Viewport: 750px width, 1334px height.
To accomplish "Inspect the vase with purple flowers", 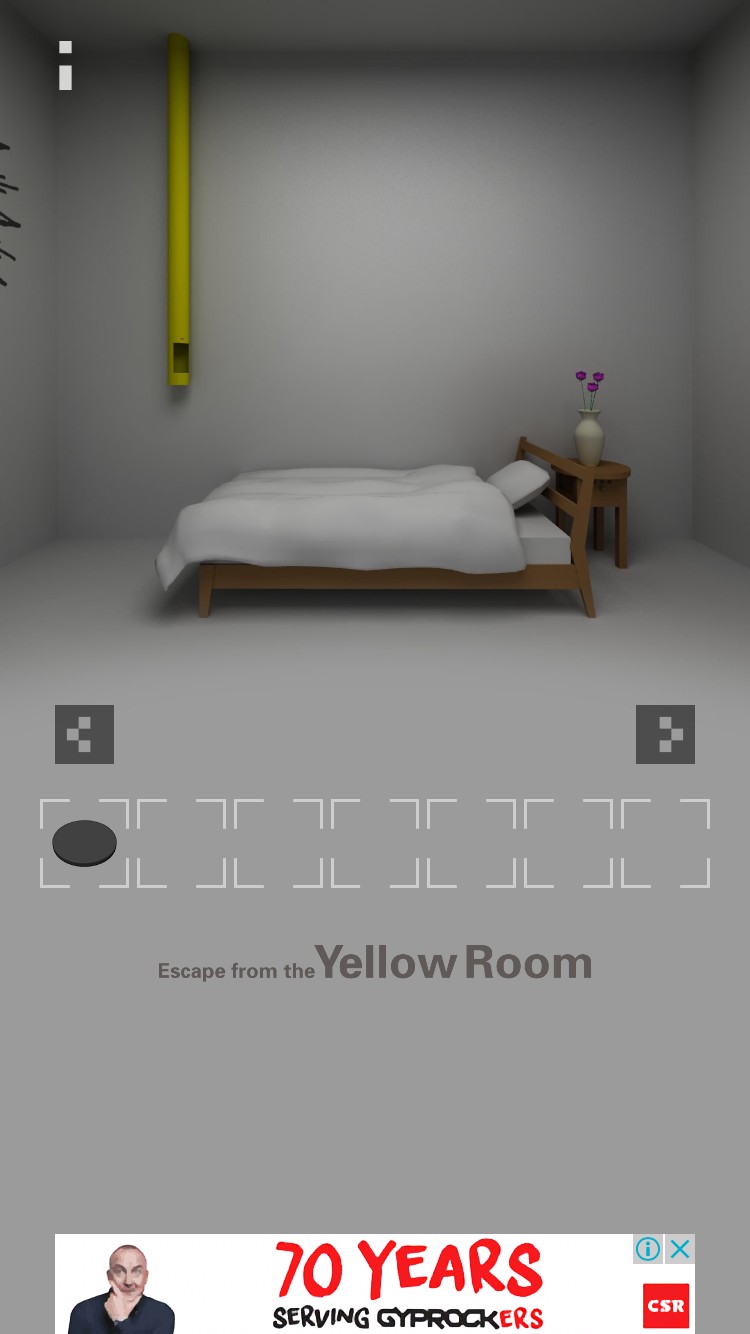I will click(589, 425).
